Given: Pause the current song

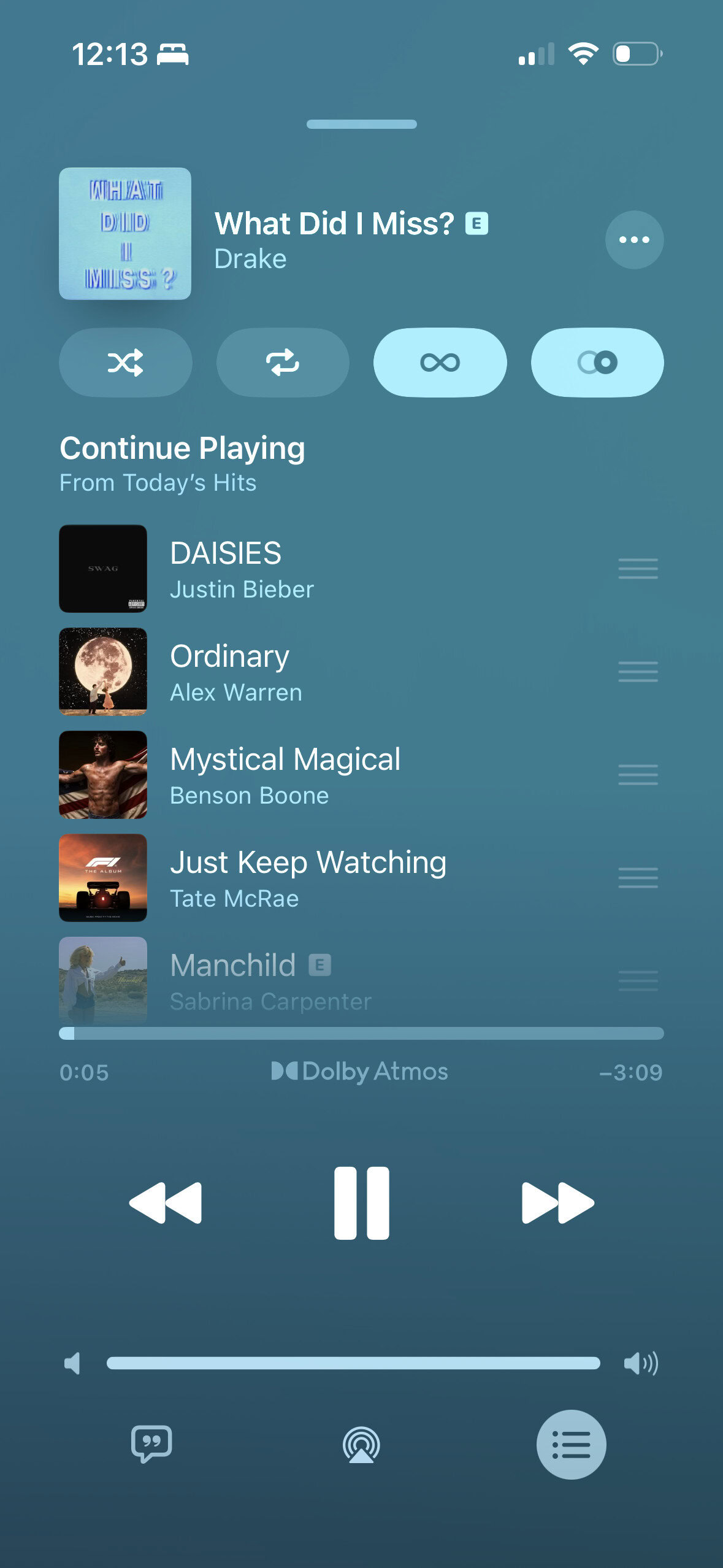Looking at the screenshot, I should tap(361, 1203).
